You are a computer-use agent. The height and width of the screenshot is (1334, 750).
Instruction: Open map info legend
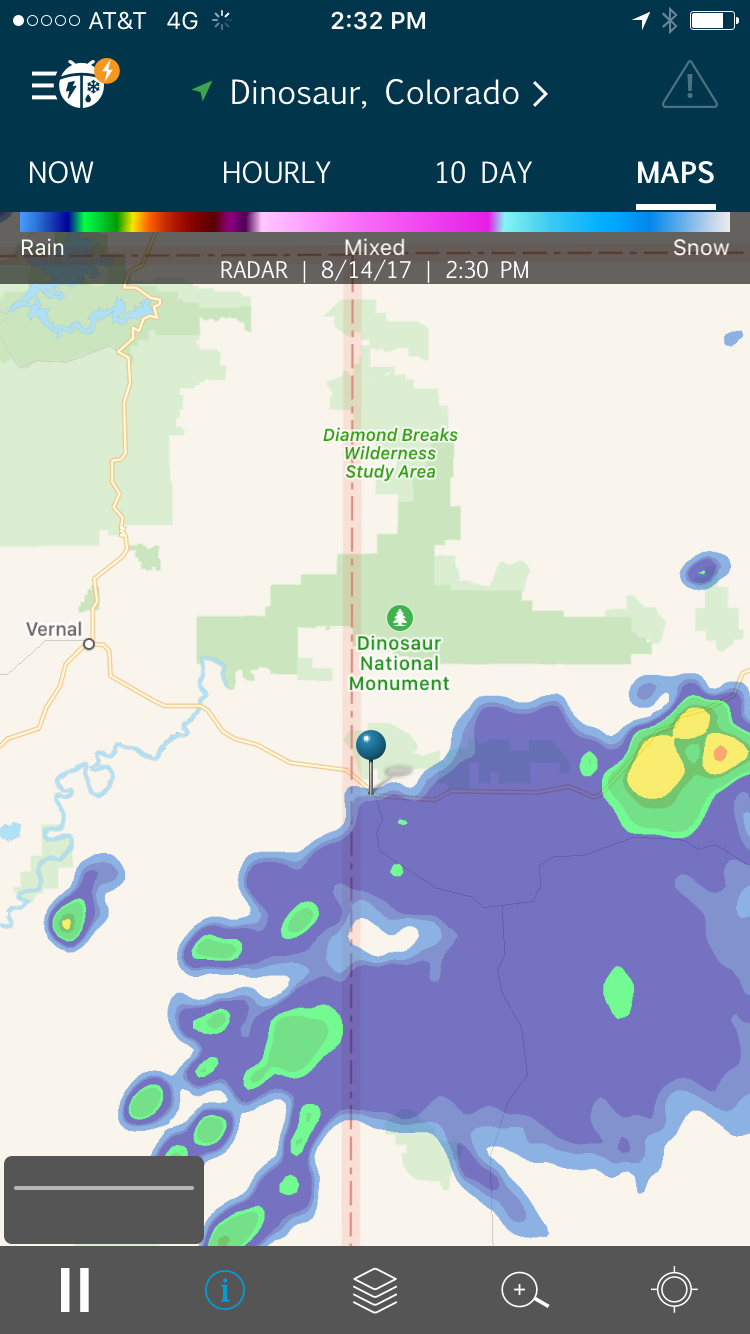pos(225,1290)
